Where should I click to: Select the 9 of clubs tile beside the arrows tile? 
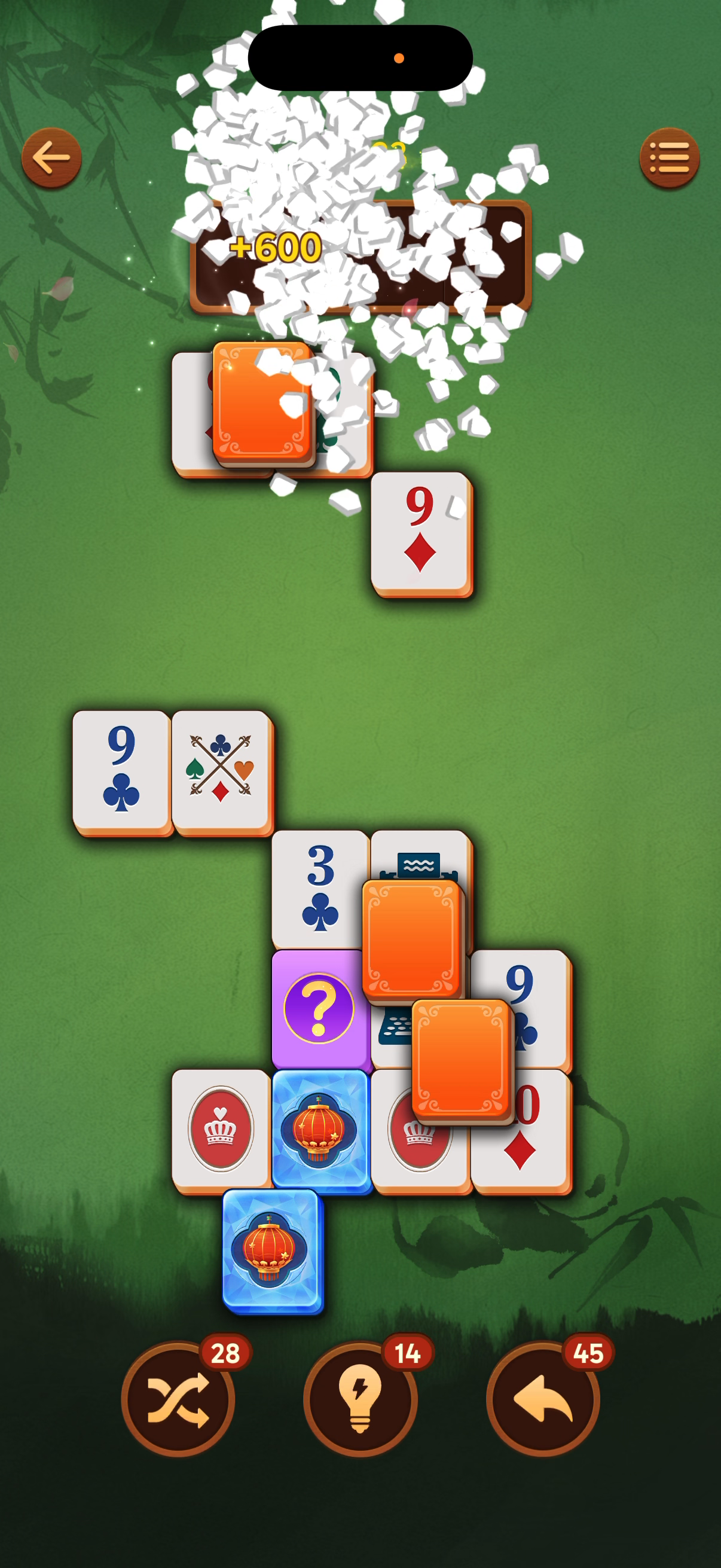121,770
